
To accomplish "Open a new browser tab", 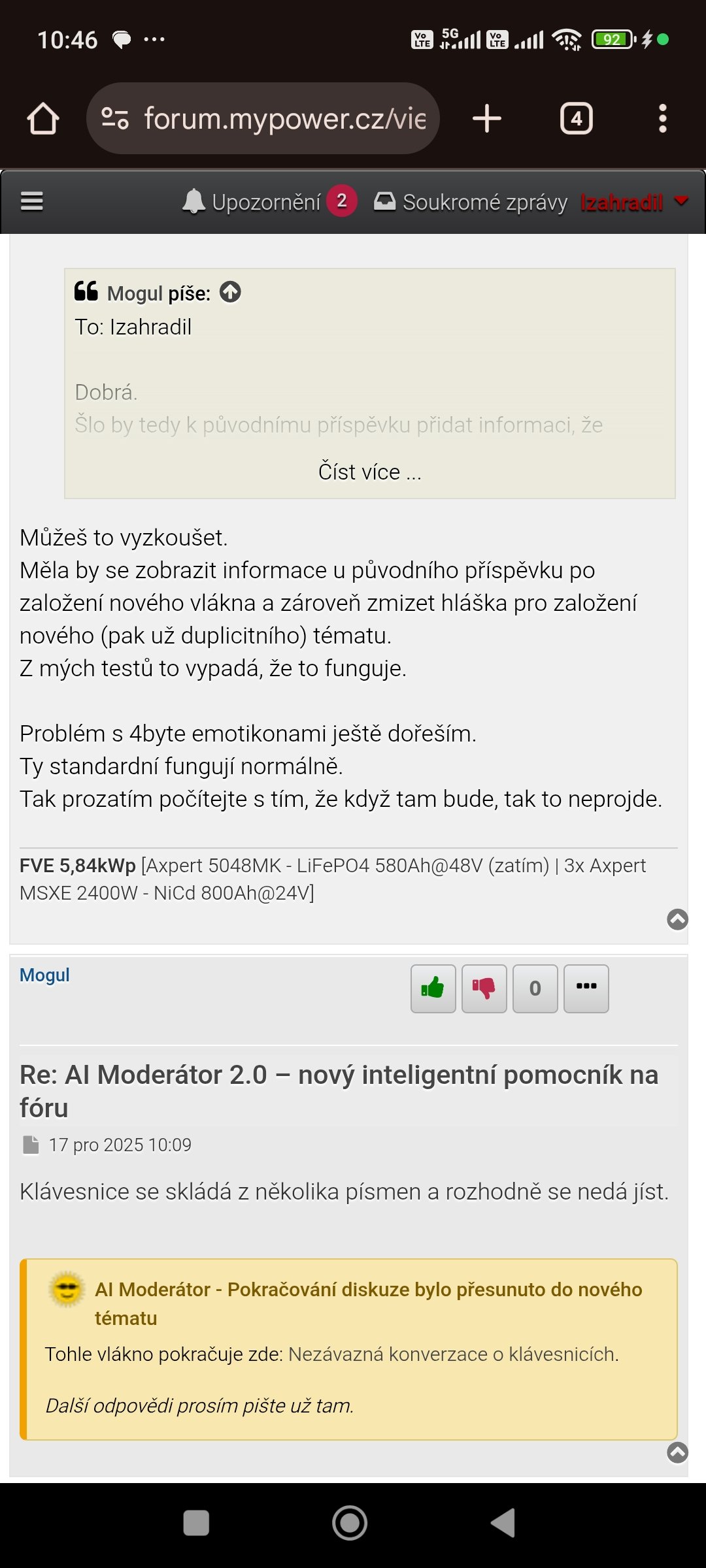I will pos(487,119).
